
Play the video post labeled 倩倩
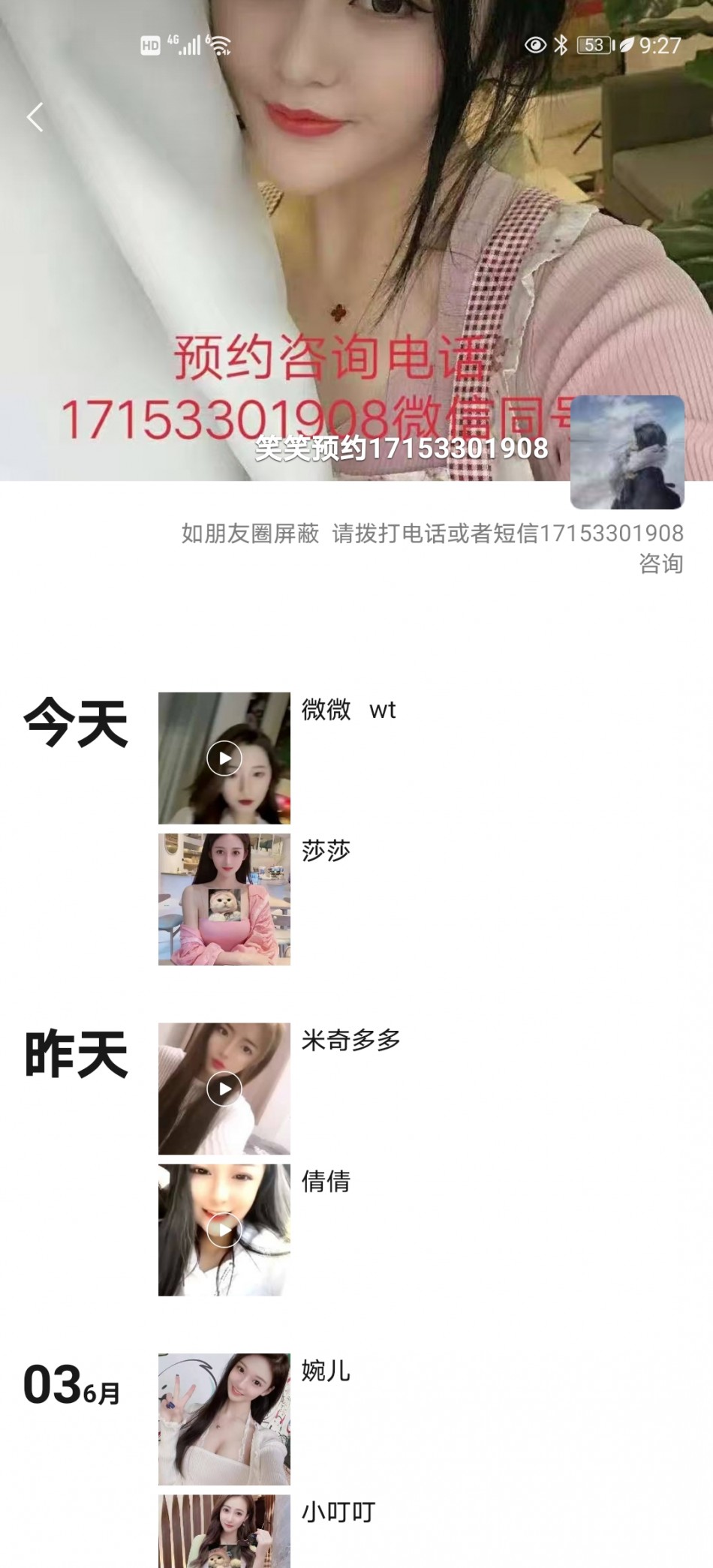click(224, 1230)
